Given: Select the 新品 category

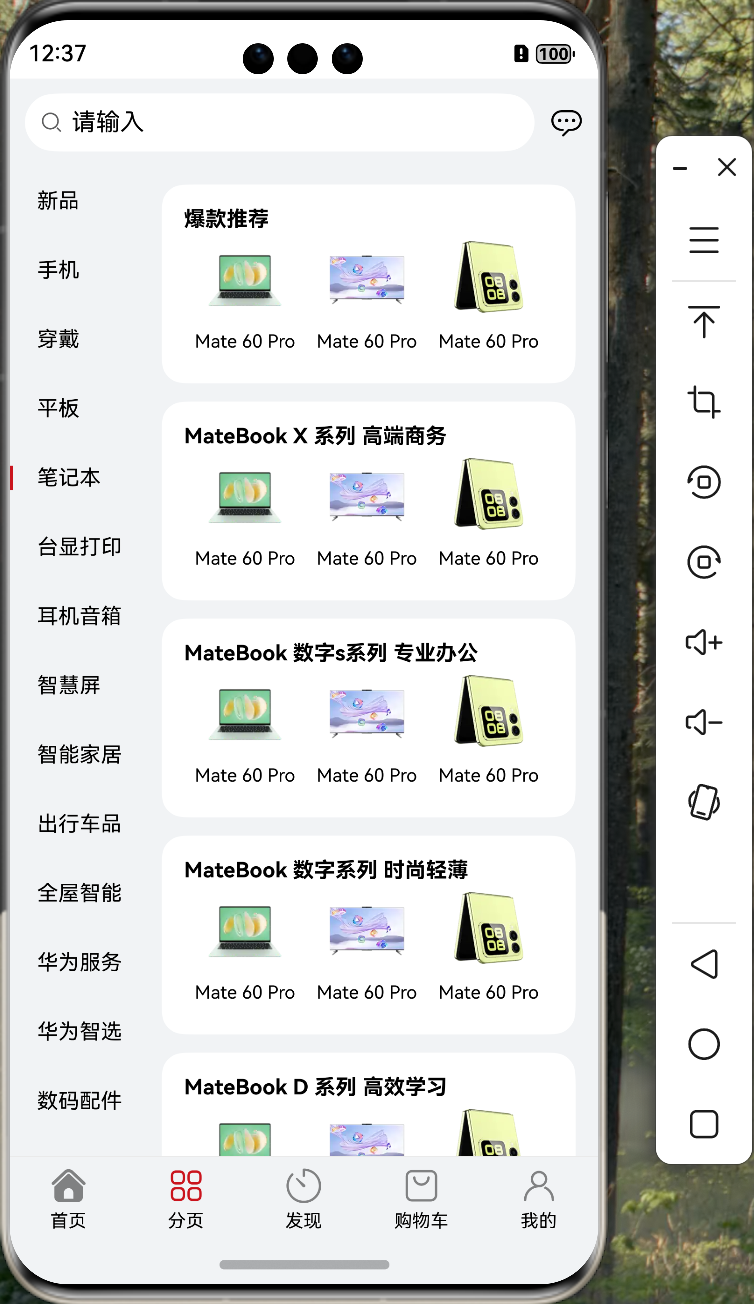Looking at the screenshot, I should point(58,201).
